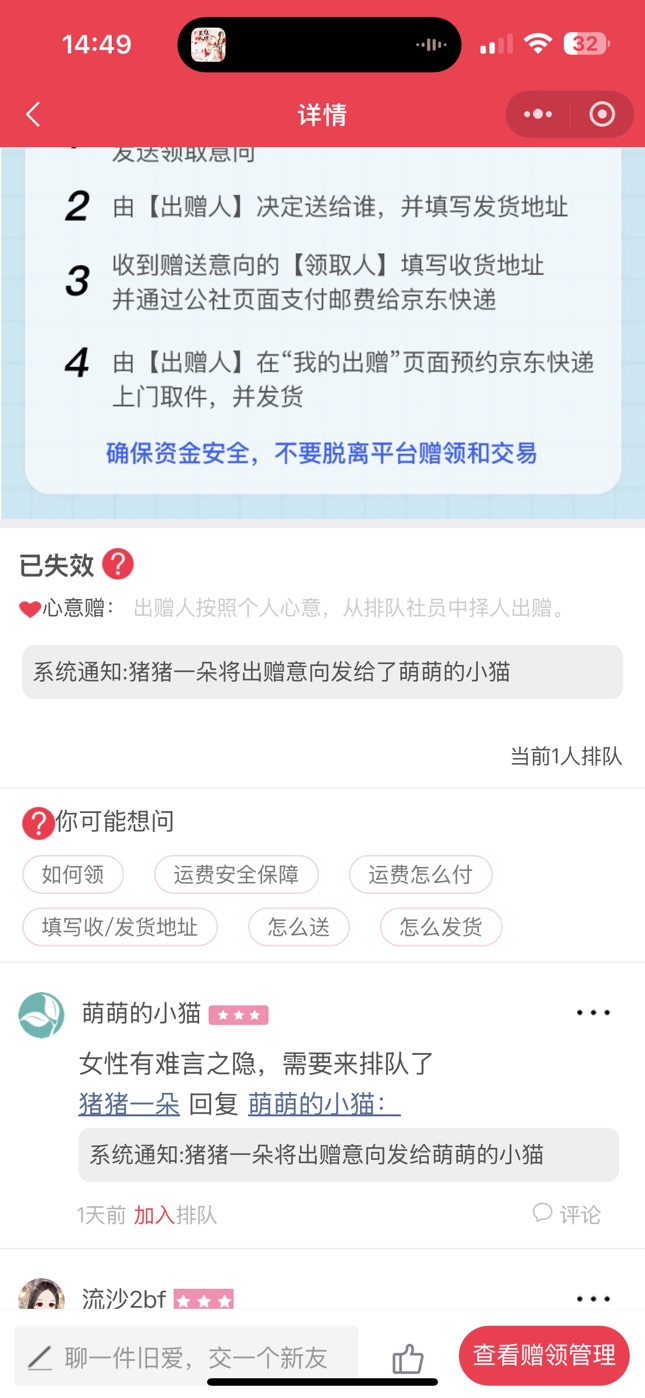The image size is (645, 1398).
Task: Tap the 猪猪一朵 username link
Action: [129, 1104]
